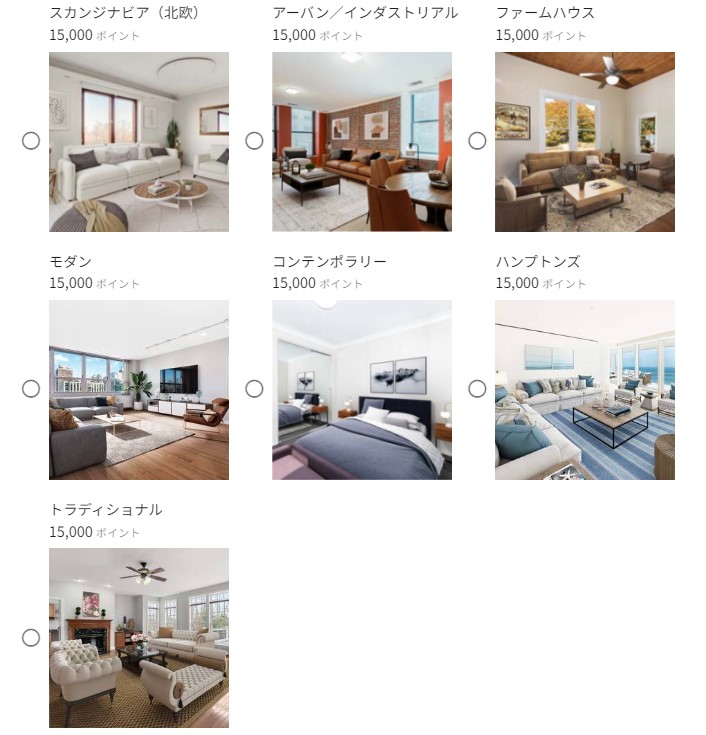View the モダン room image
Screen dimensions: 706x735
139,390
